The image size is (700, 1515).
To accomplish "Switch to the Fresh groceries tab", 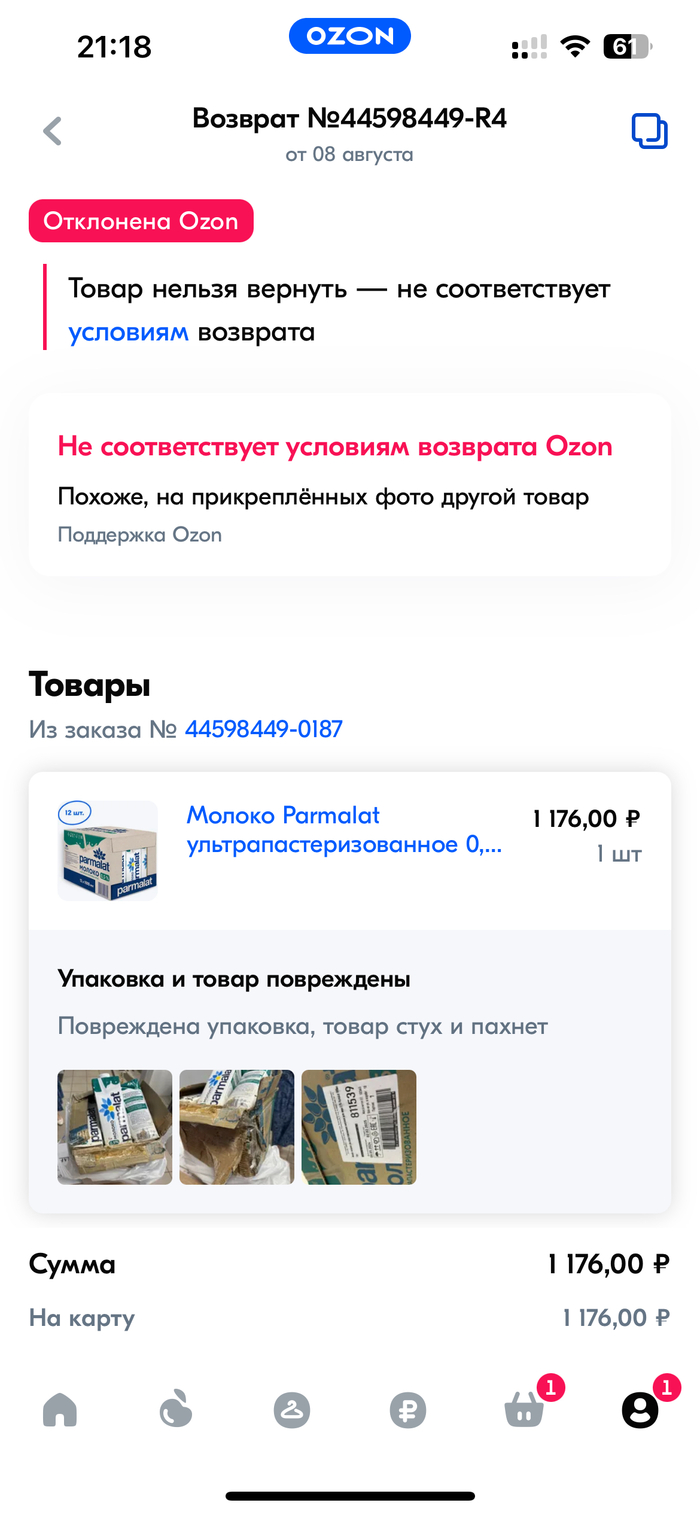I will click(176, 1410).
